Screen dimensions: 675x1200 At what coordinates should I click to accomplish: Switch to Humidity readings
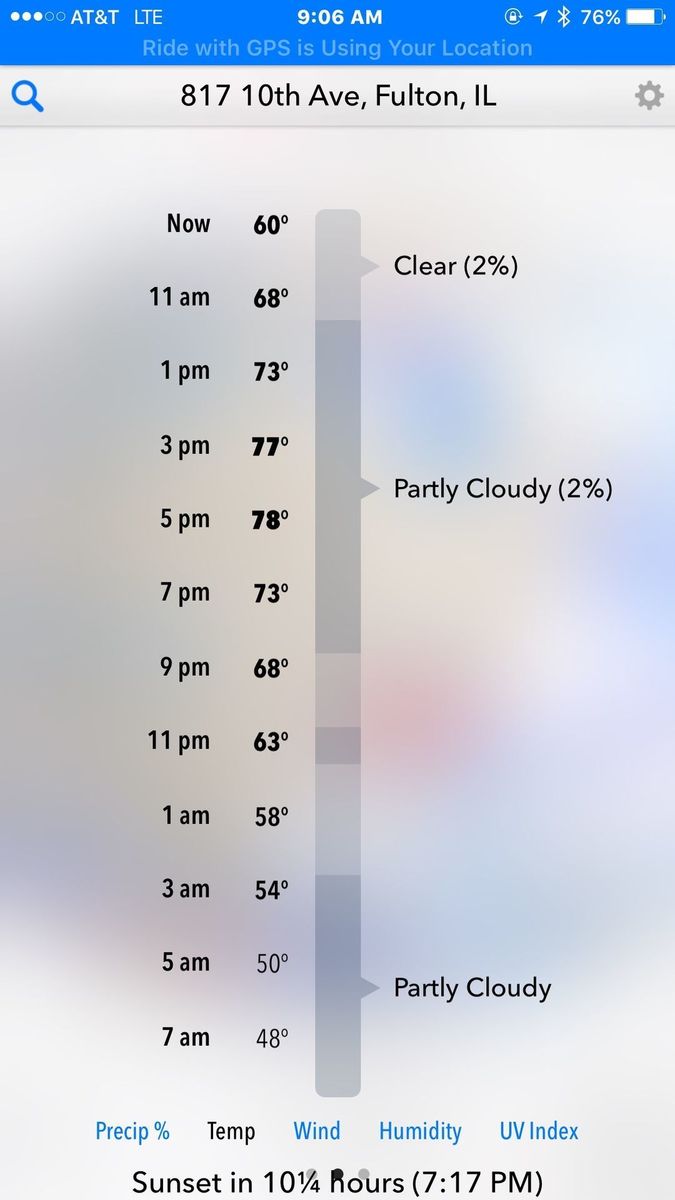click(420, 1131)
